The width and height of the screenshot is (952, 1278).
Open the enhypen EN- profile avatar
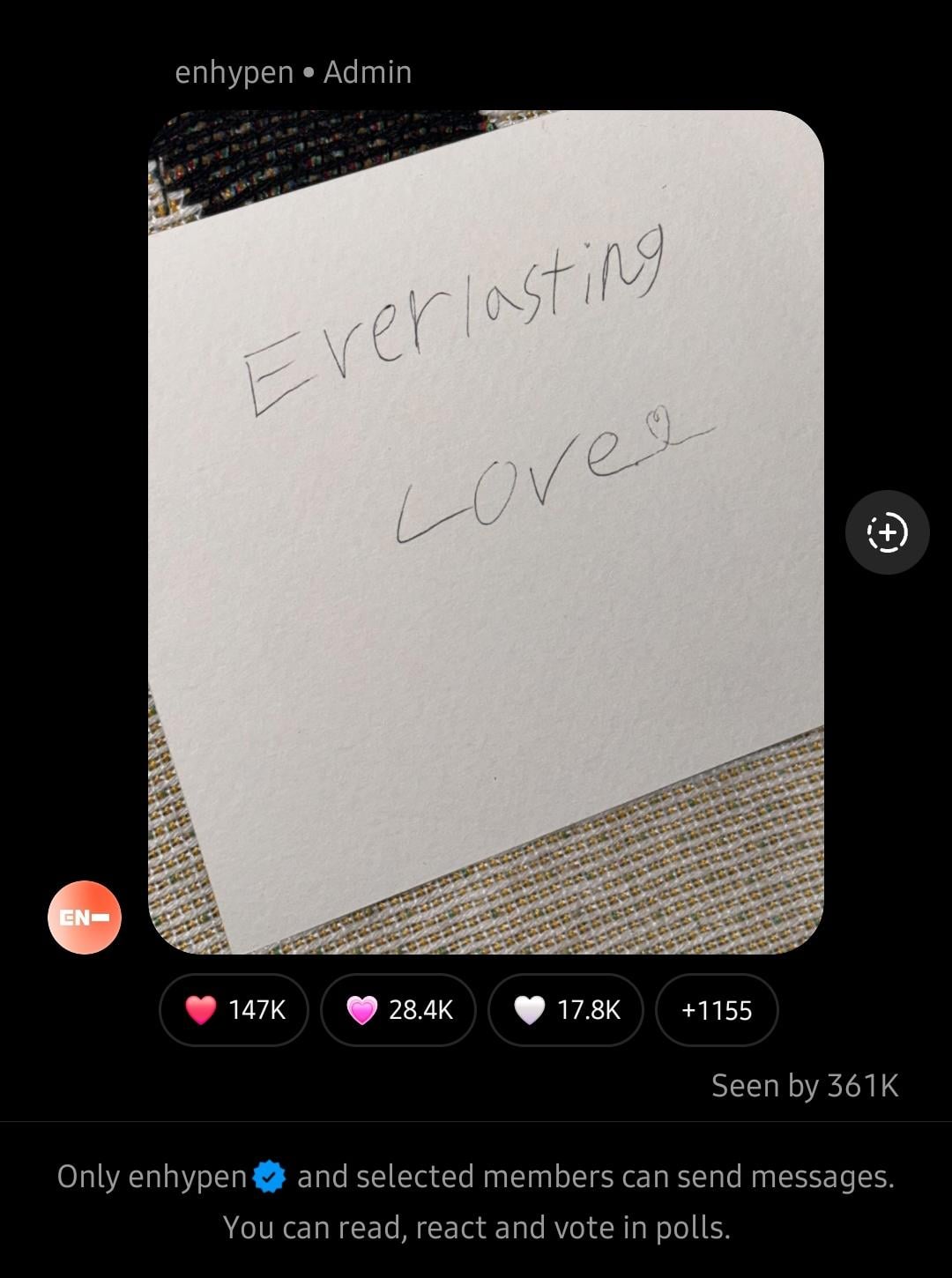coord(85,918)
